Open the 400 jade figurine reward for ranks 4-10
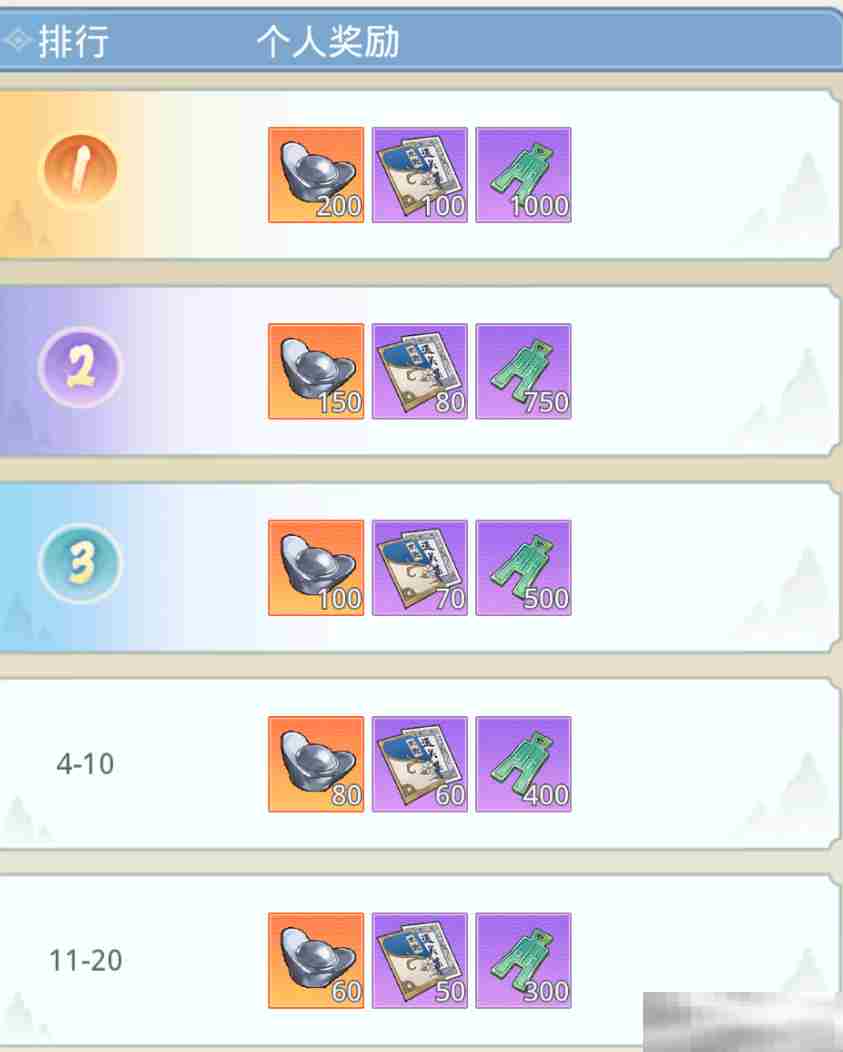Image resolution: width=843 pixels, height=1052 pixels. 523,764
